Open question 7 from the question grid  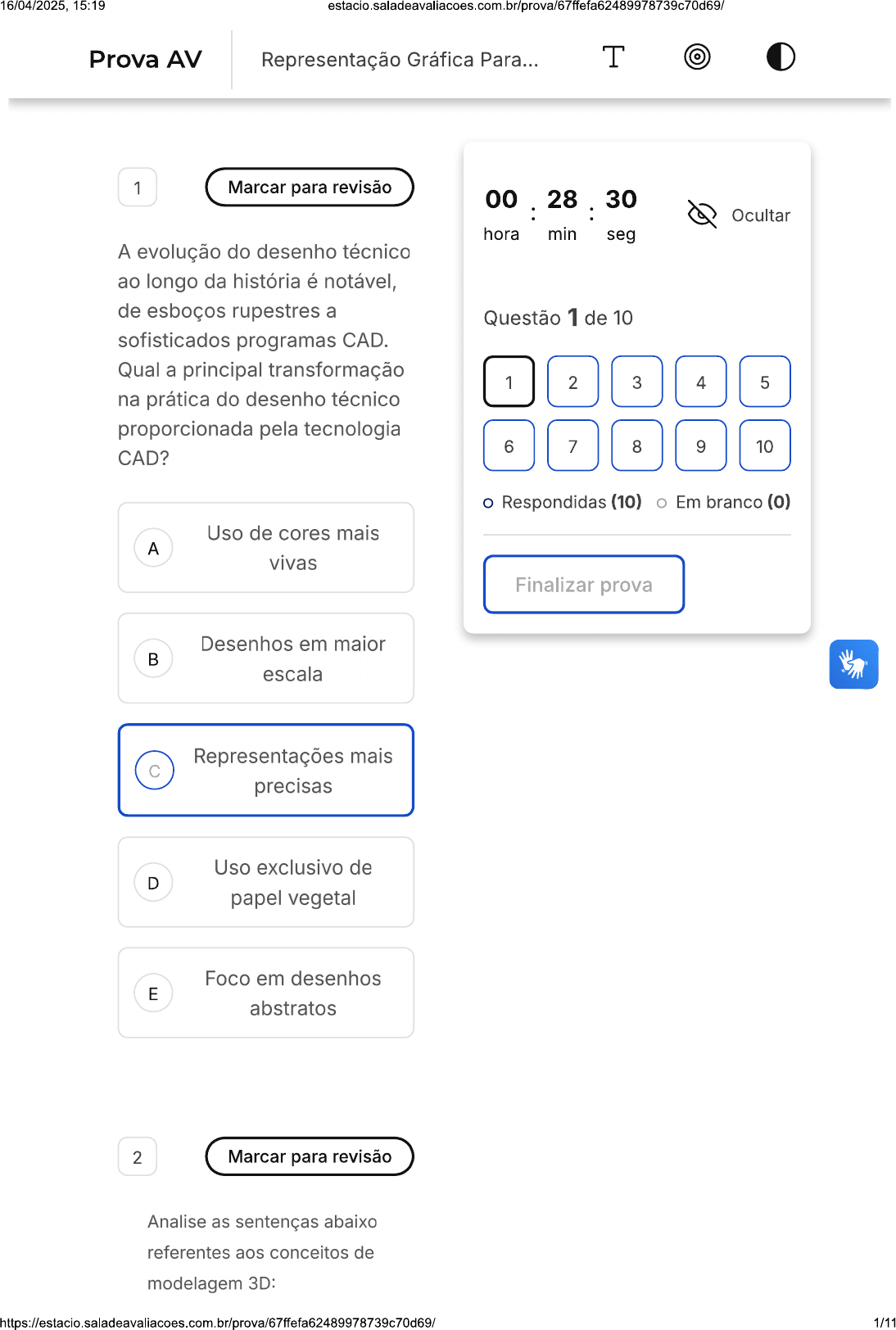572,446
